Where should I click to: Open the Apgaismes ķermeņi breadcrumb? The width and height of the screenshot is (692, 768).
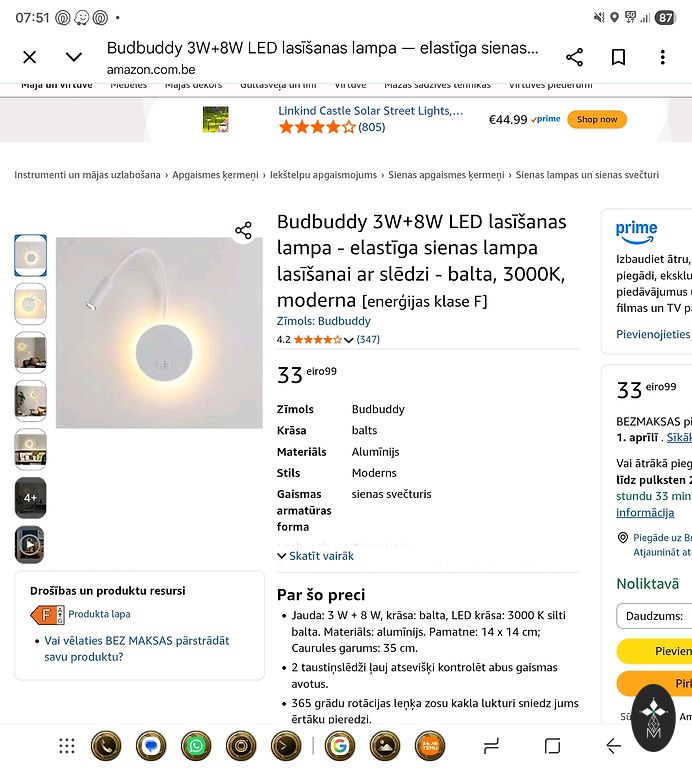pyautogui.click(x=215, y=175)
